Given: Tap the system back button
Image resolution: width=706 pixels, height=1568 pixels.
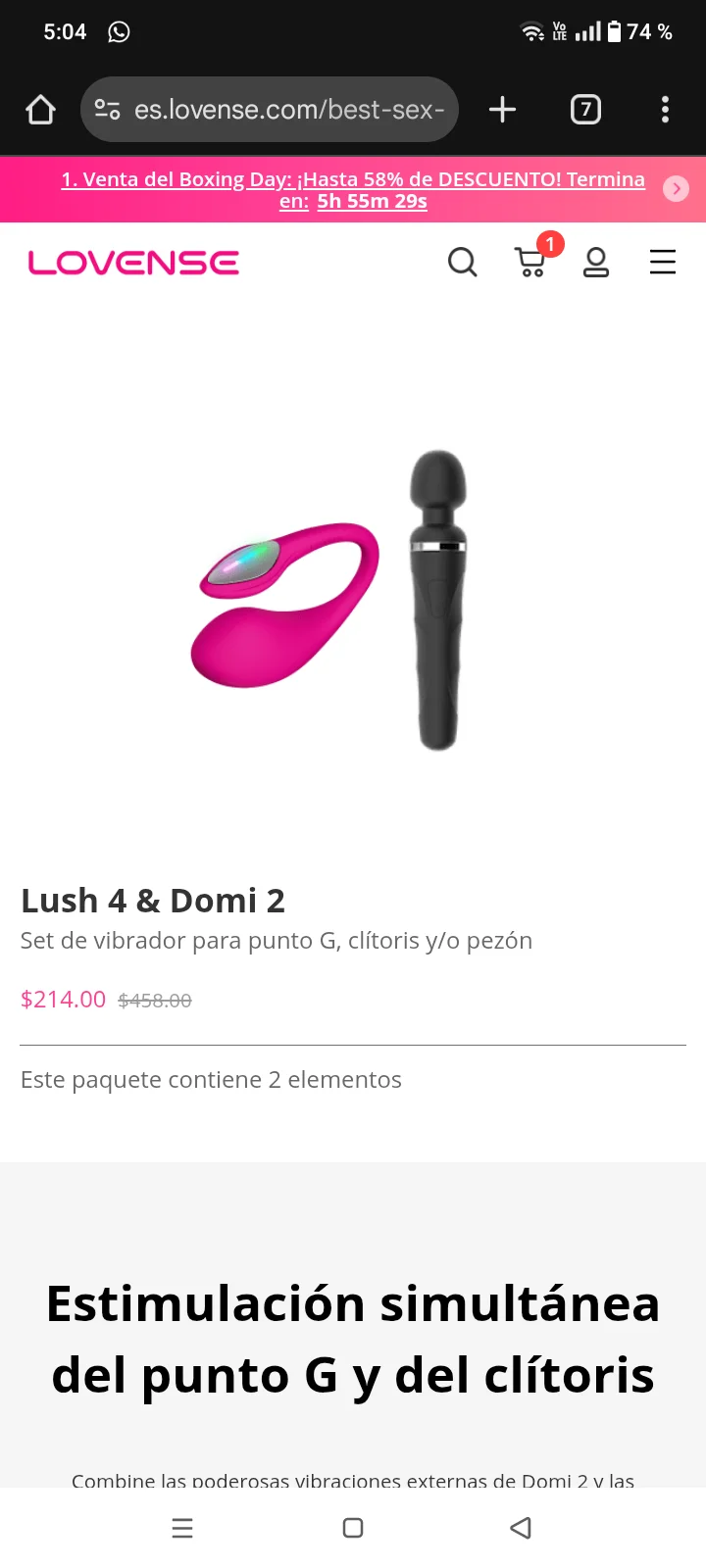Looking at the screenshot, I should (521, 1528).
